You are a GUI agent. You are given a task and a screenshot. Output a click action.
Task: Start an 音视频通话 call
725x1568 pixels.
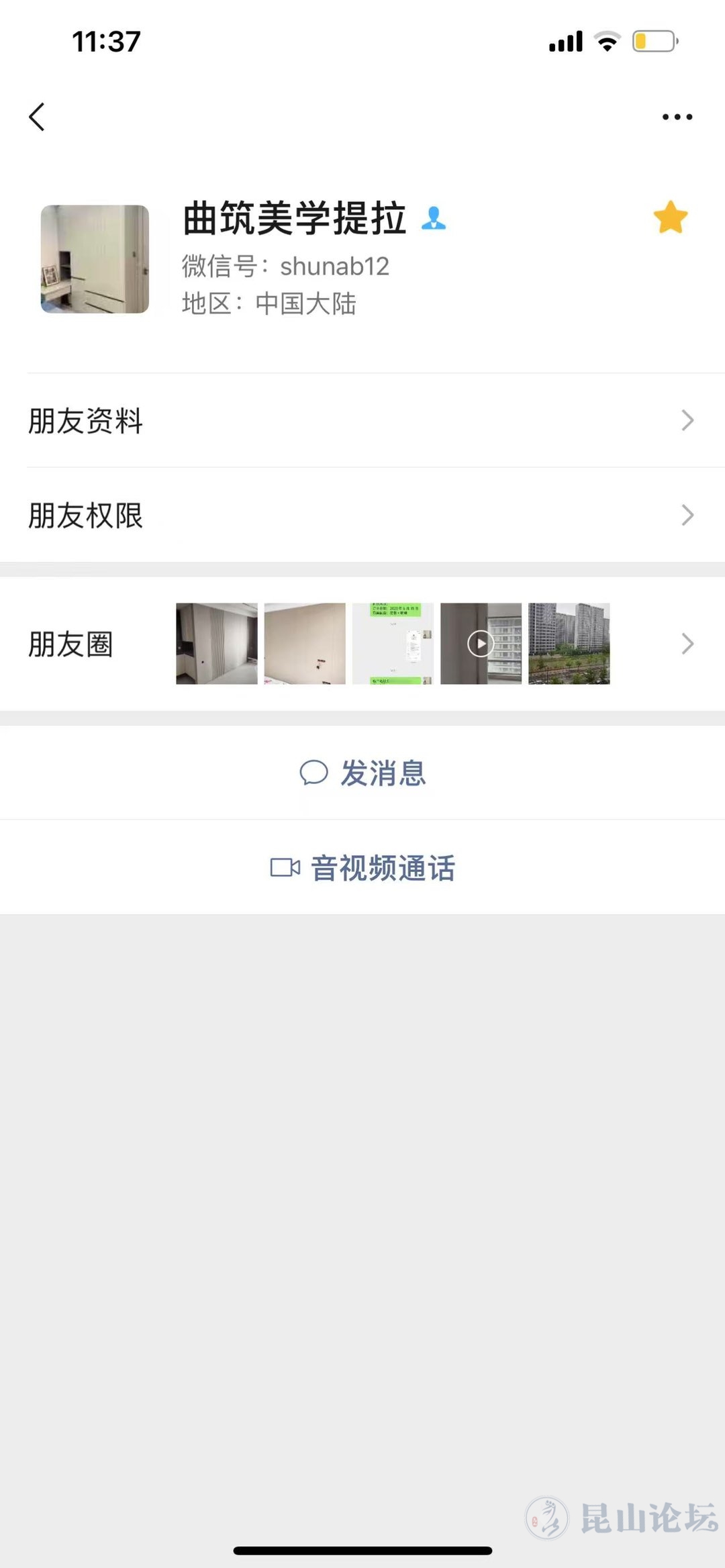click(362, 868)
